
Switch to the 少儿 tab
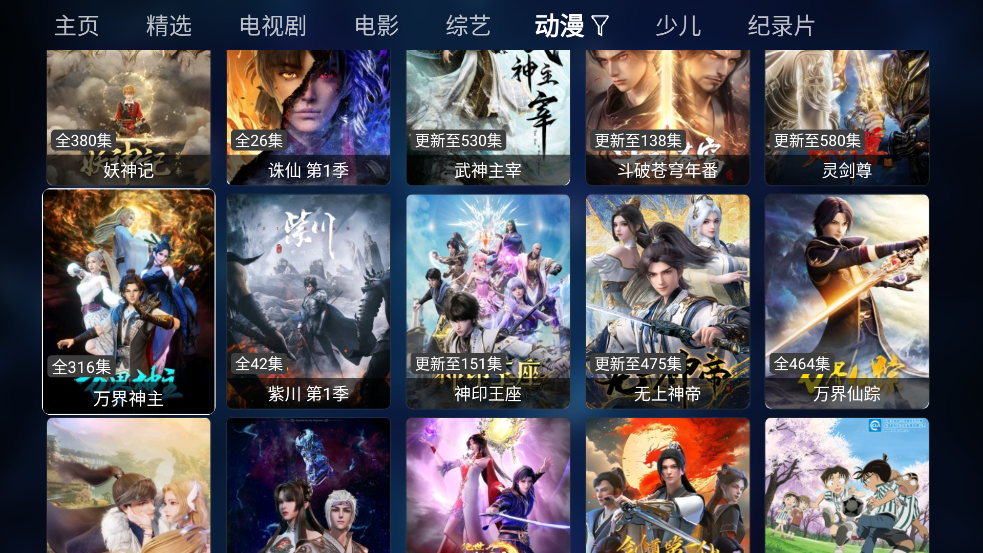point(678,25)
